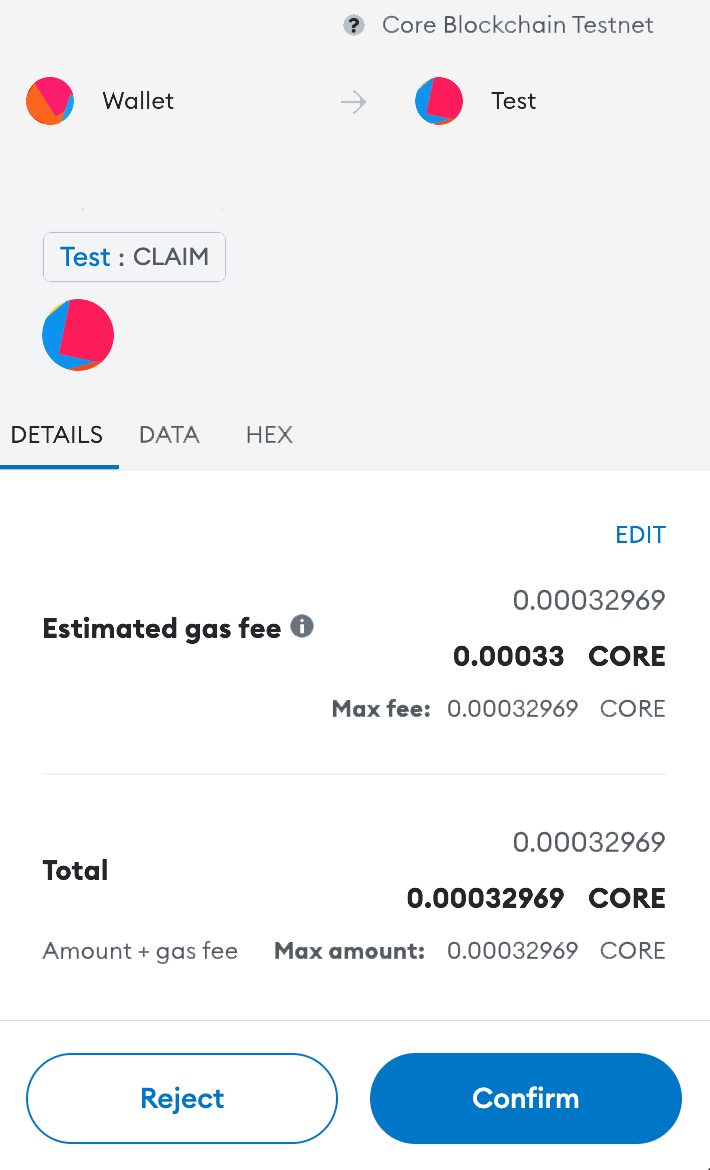Switch to the DATA tab
This screenshot has height=1170, width=710.
[169, 435]
